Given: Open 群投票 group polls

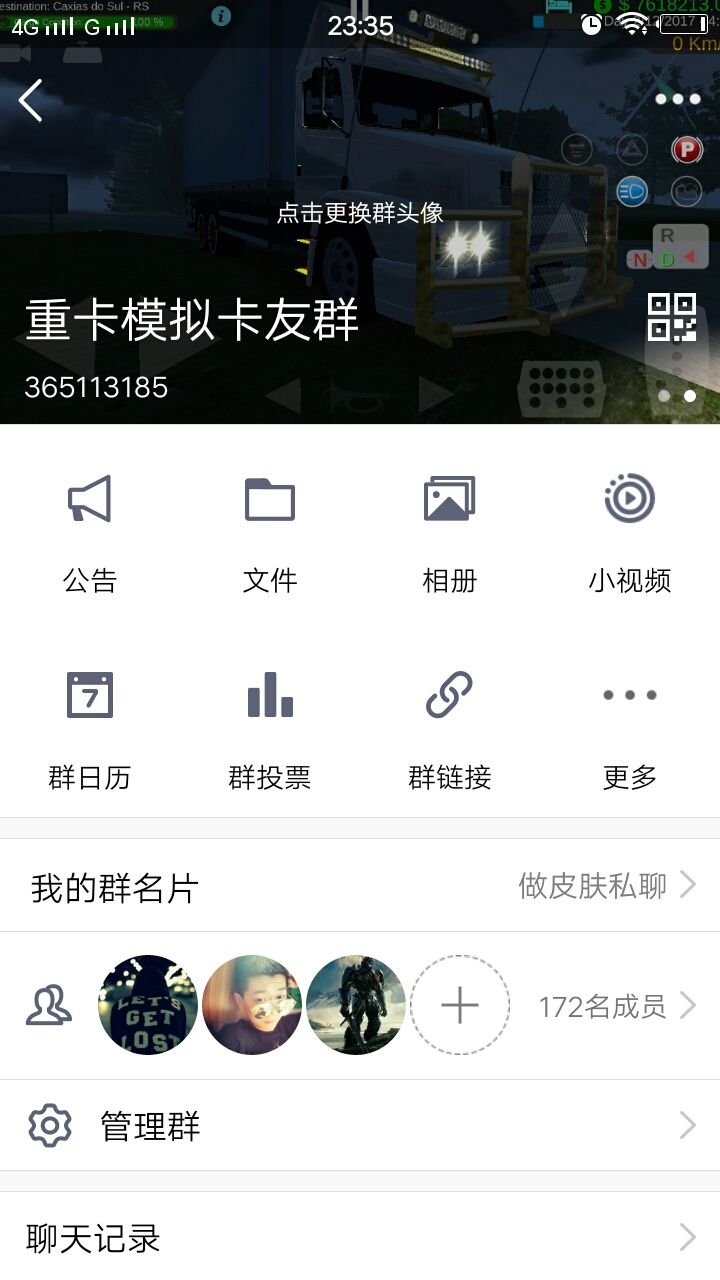Looking at the screenshot, I should pos(270,731).
